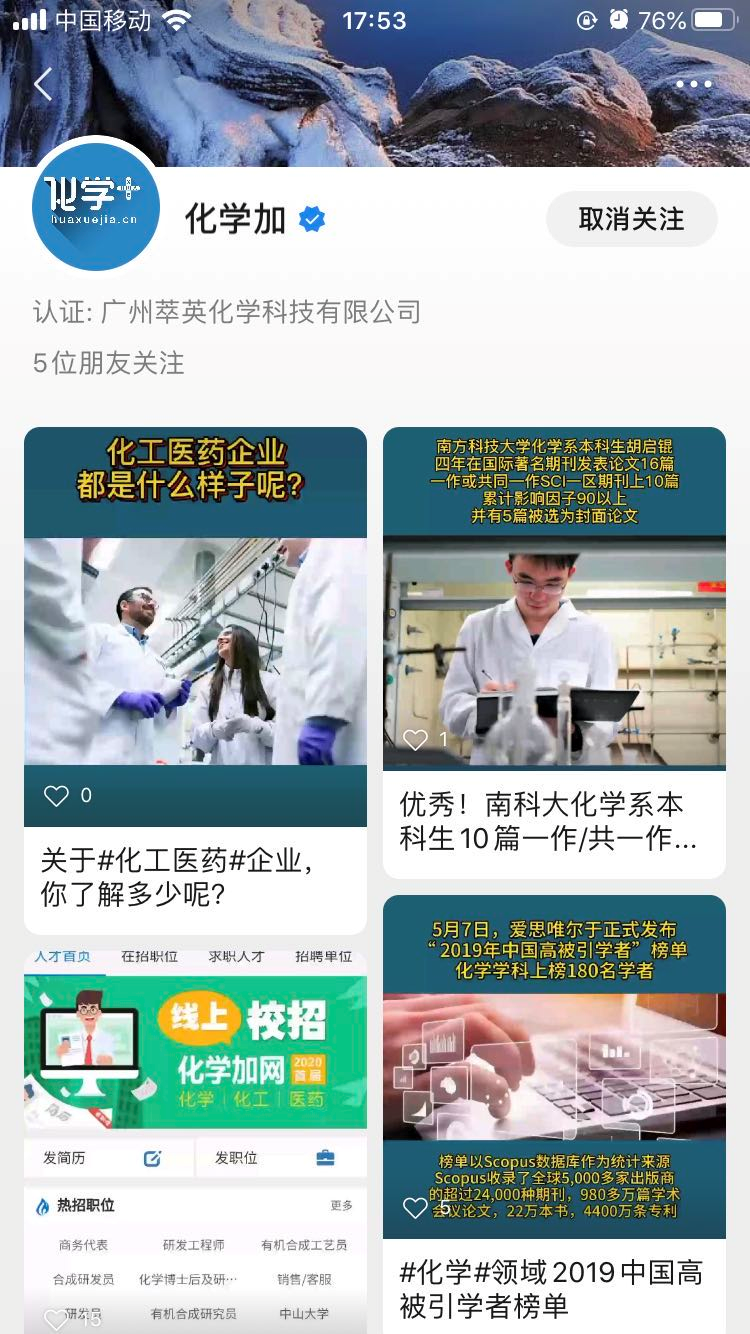Open the 化学加 profile avatar
Viewport: 750px width, 1334px height.
pos(97,205)
